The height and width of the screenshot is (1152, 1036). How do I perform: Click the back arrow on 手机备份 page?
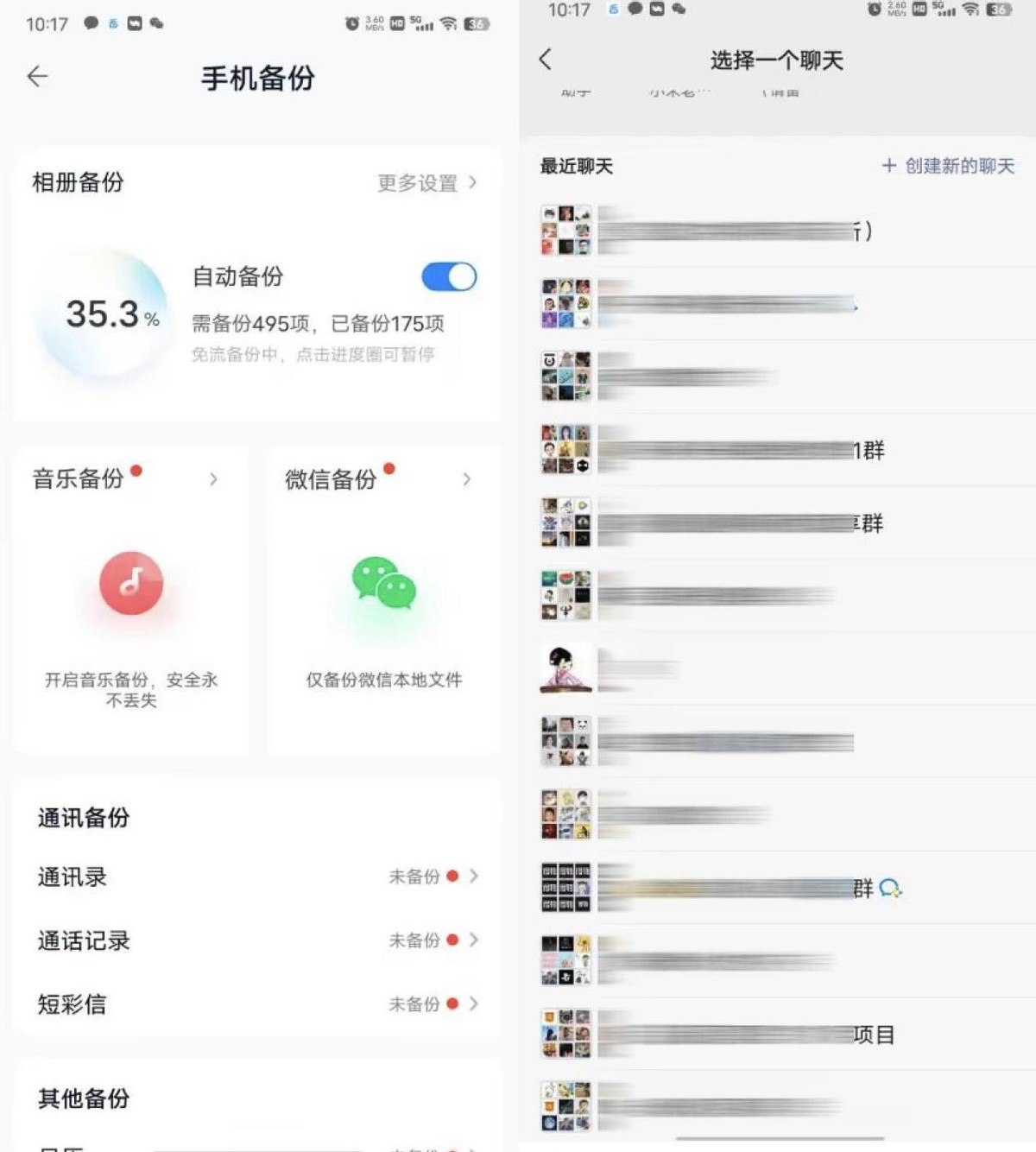(x=37, y=76)
